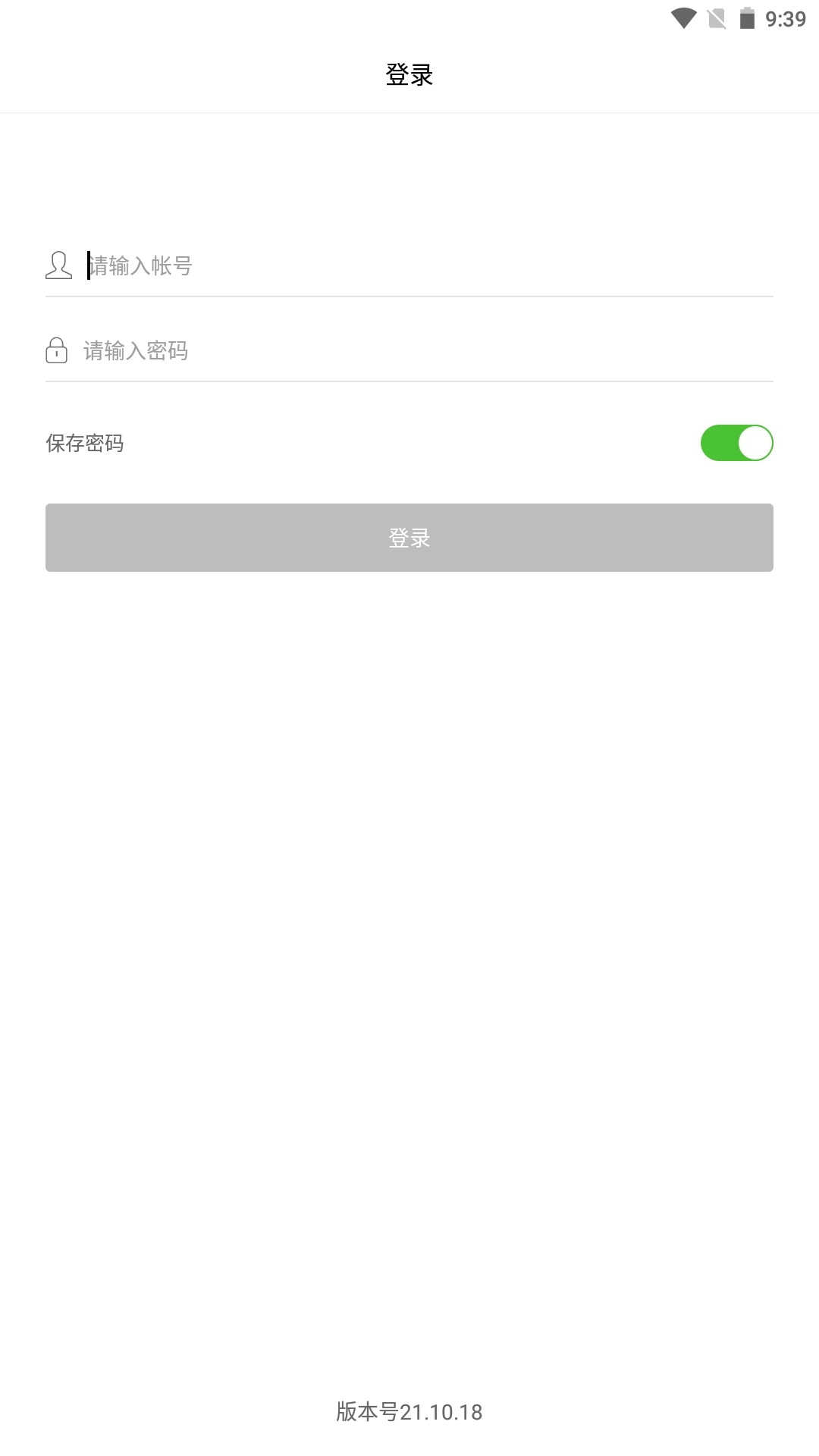Click the blinking cursor in account field
Viewport: 819px width, 1456px height.
[x=86, y=266]
